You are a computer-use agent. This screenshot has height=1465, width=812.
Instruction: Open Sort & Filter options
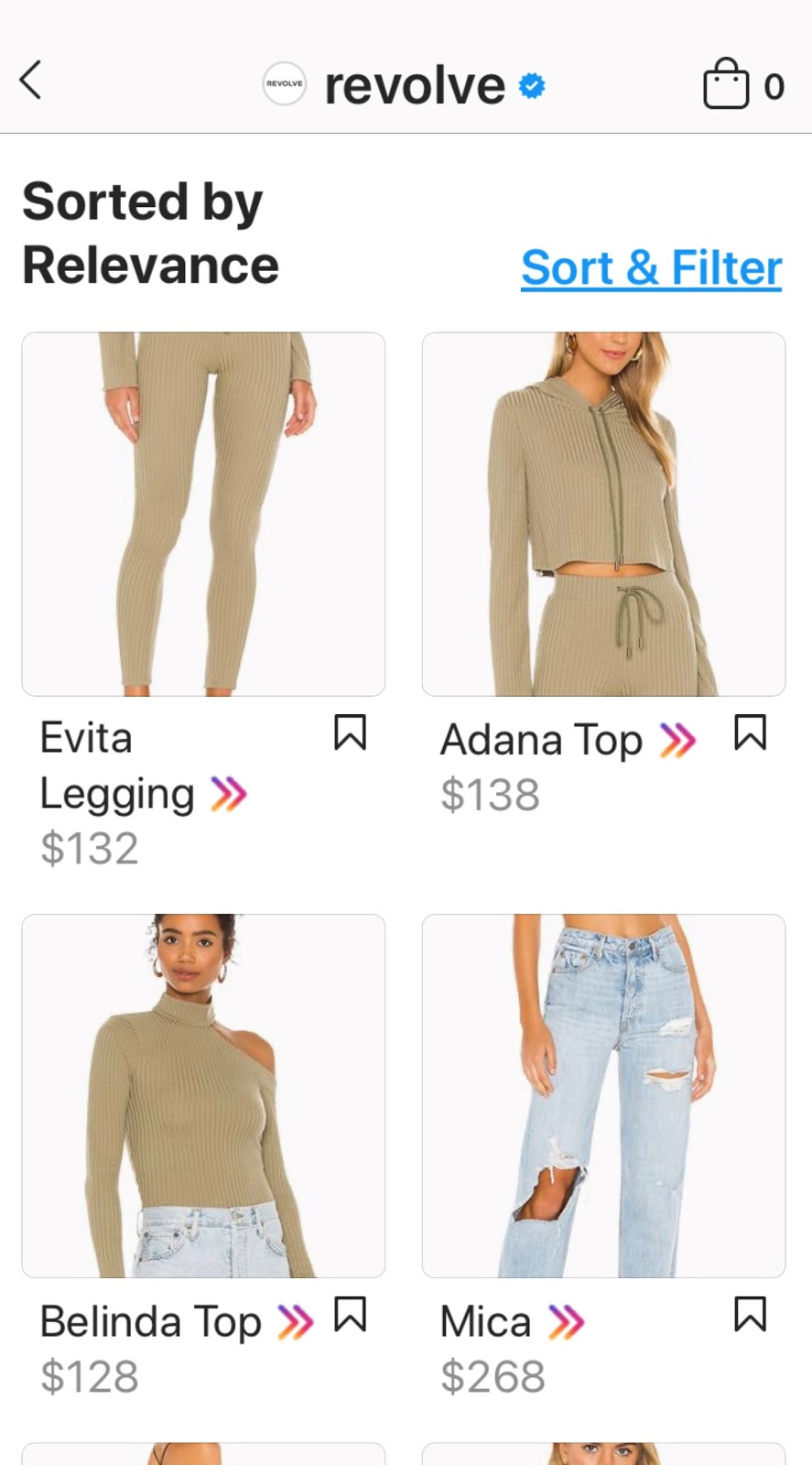click(x=650, y=267)
